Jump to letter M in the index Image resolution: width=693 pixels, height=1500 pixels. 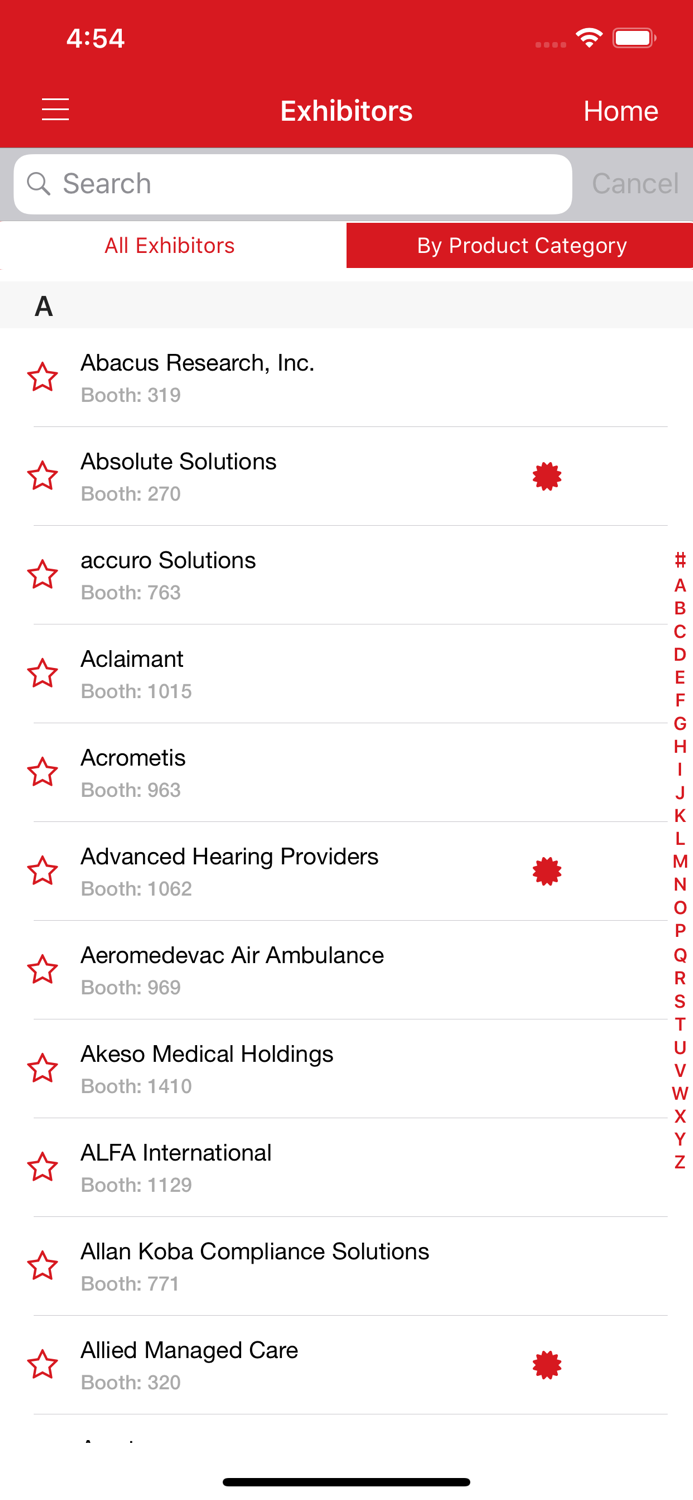point(680,862)
